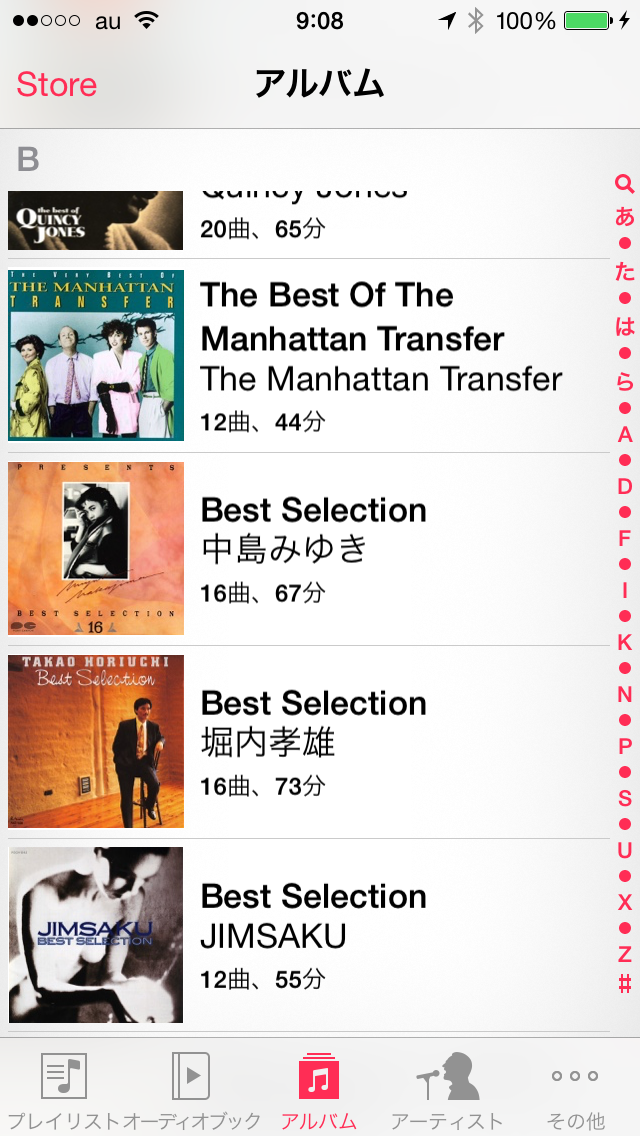Jump to the # section in the index

pos(625,982)
